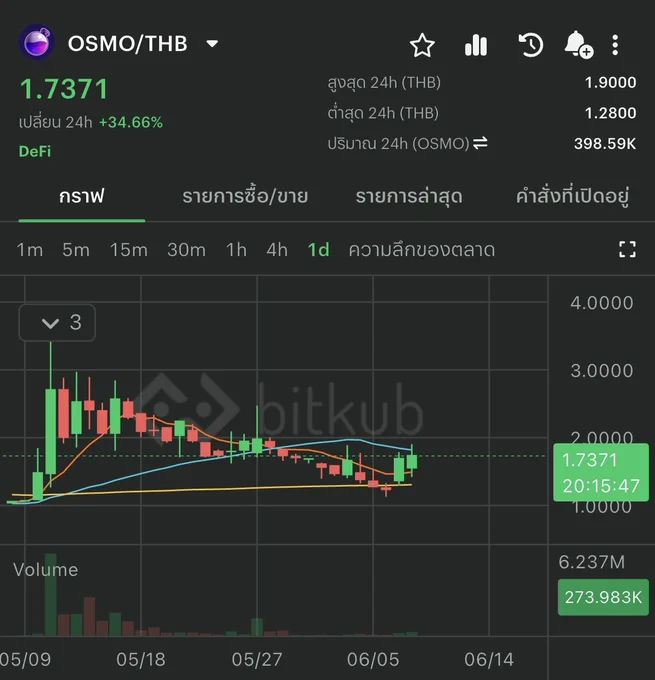The height and width of the screenshot is (680, 655).
Task: Show ความลึกของตลาด market depth view
Action: 422,250
